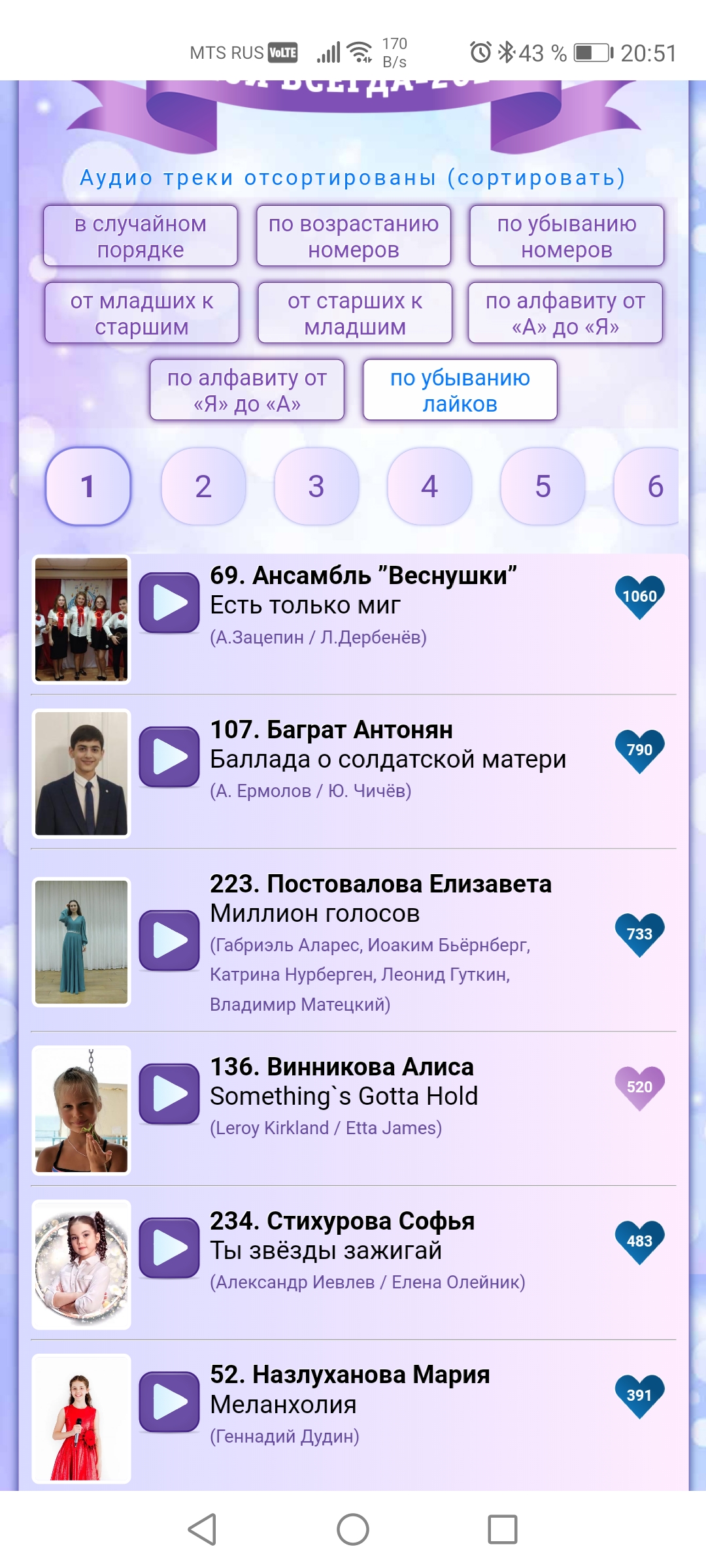The height and width of the screenshot is (1568, 706).
Task: Play «Миллион голосов» by Постовалова Елизавета
Action: click(169, 940)
